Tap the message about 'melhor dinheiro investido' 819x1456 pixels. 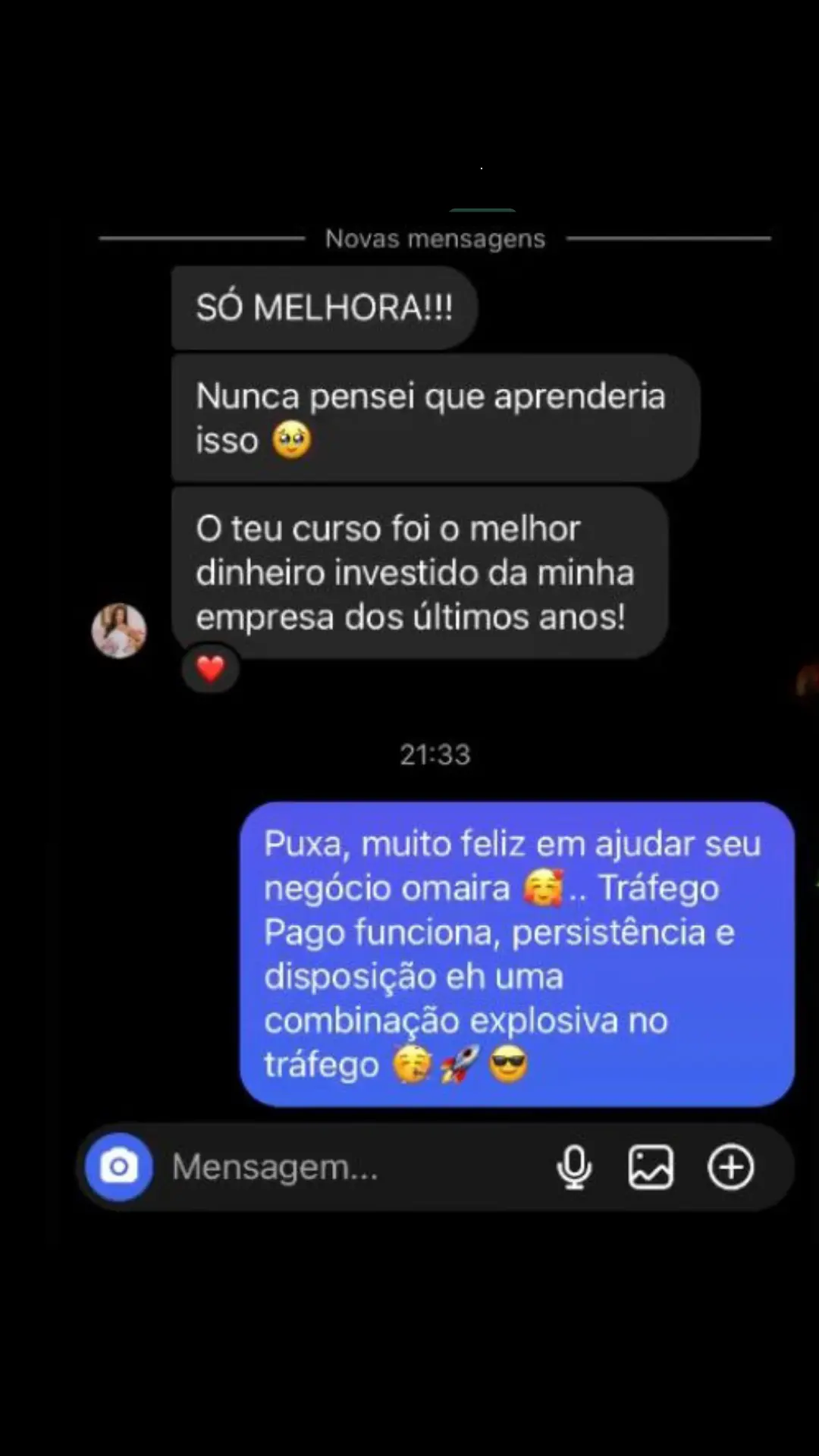(421, 573)
